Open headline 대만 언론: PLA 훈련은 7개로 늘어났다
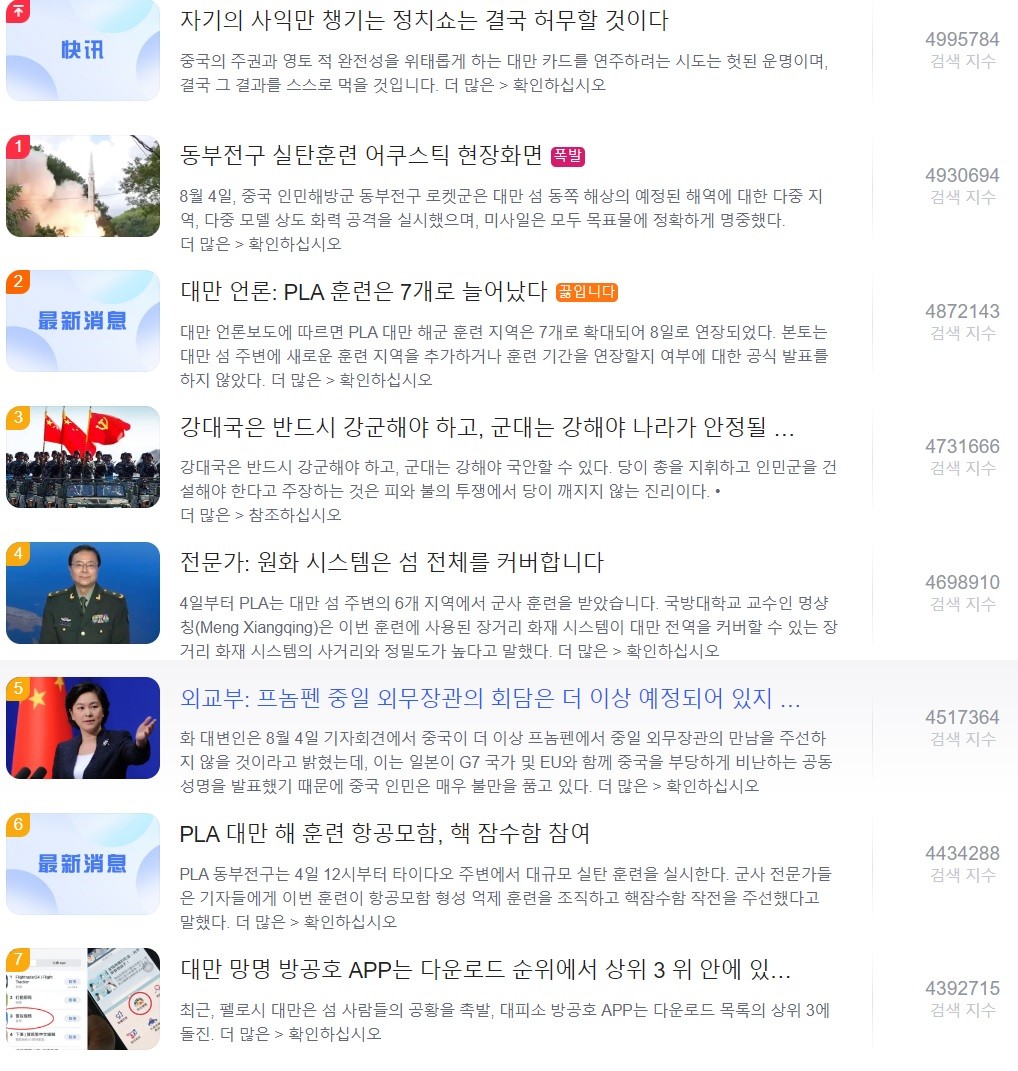This screenshot has height=1071, width=1018. click(364, 292)
